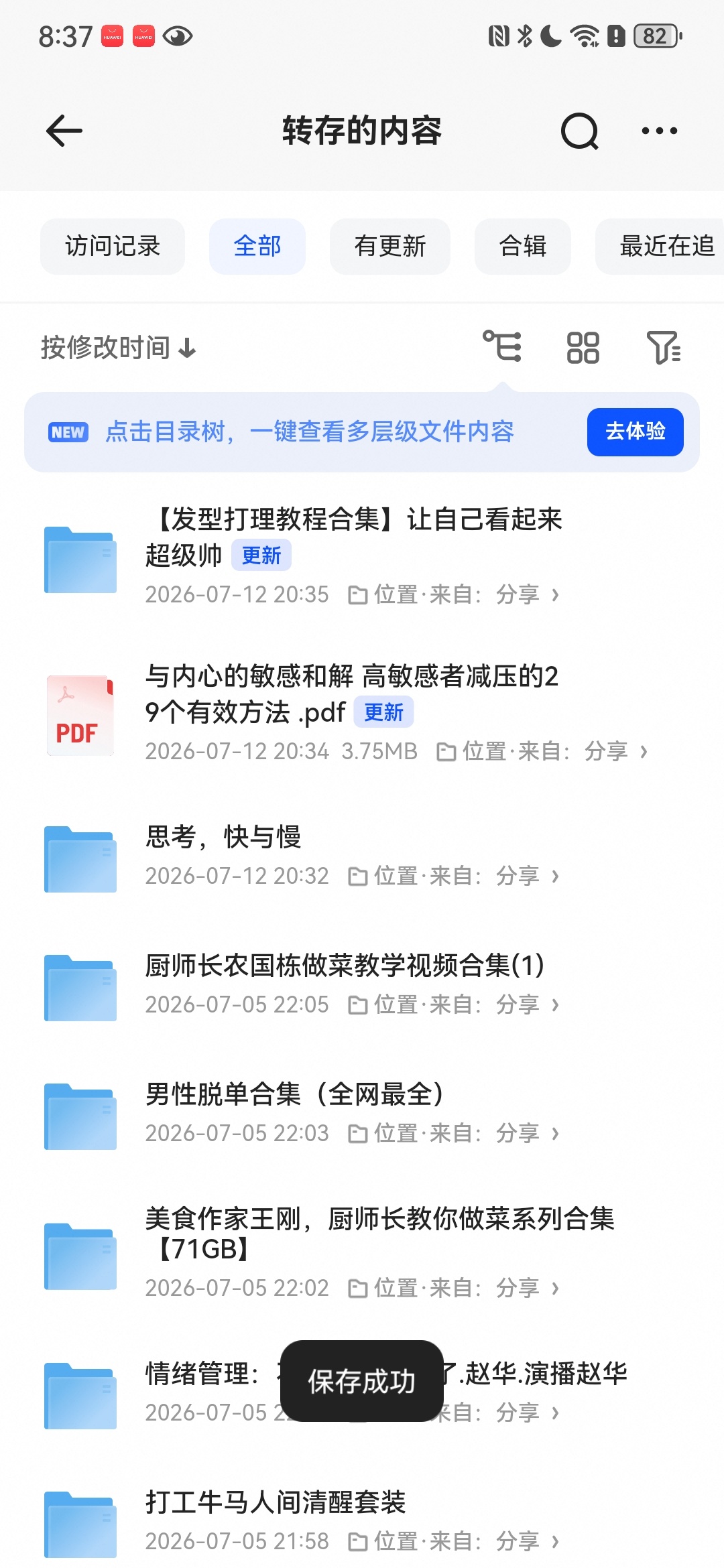
Task: Open the 思考,快与慢 folder
Action: click(x=362, y=857)
